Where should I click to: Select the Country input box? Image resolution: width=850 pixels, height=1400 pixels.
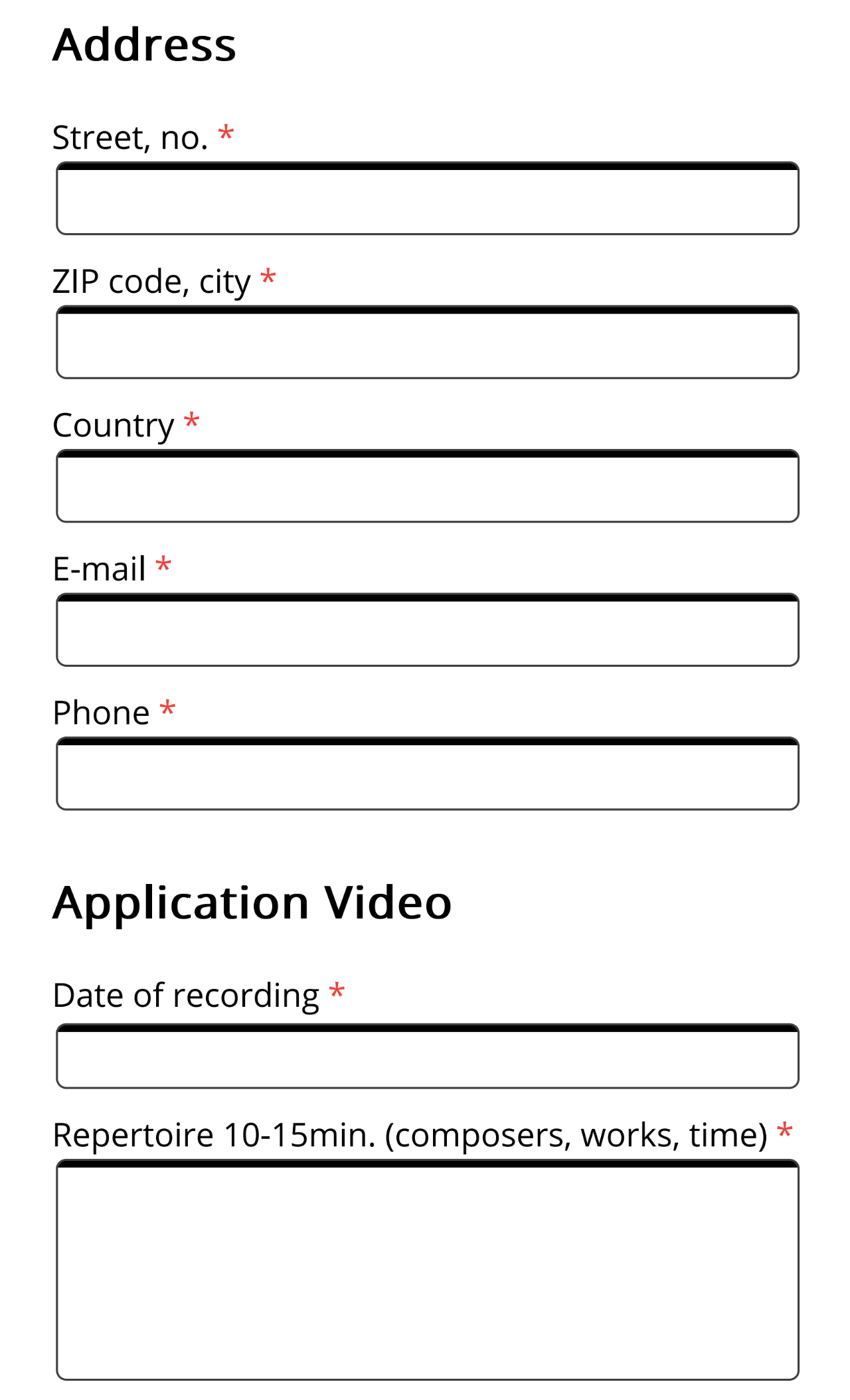tap(427, 487)
